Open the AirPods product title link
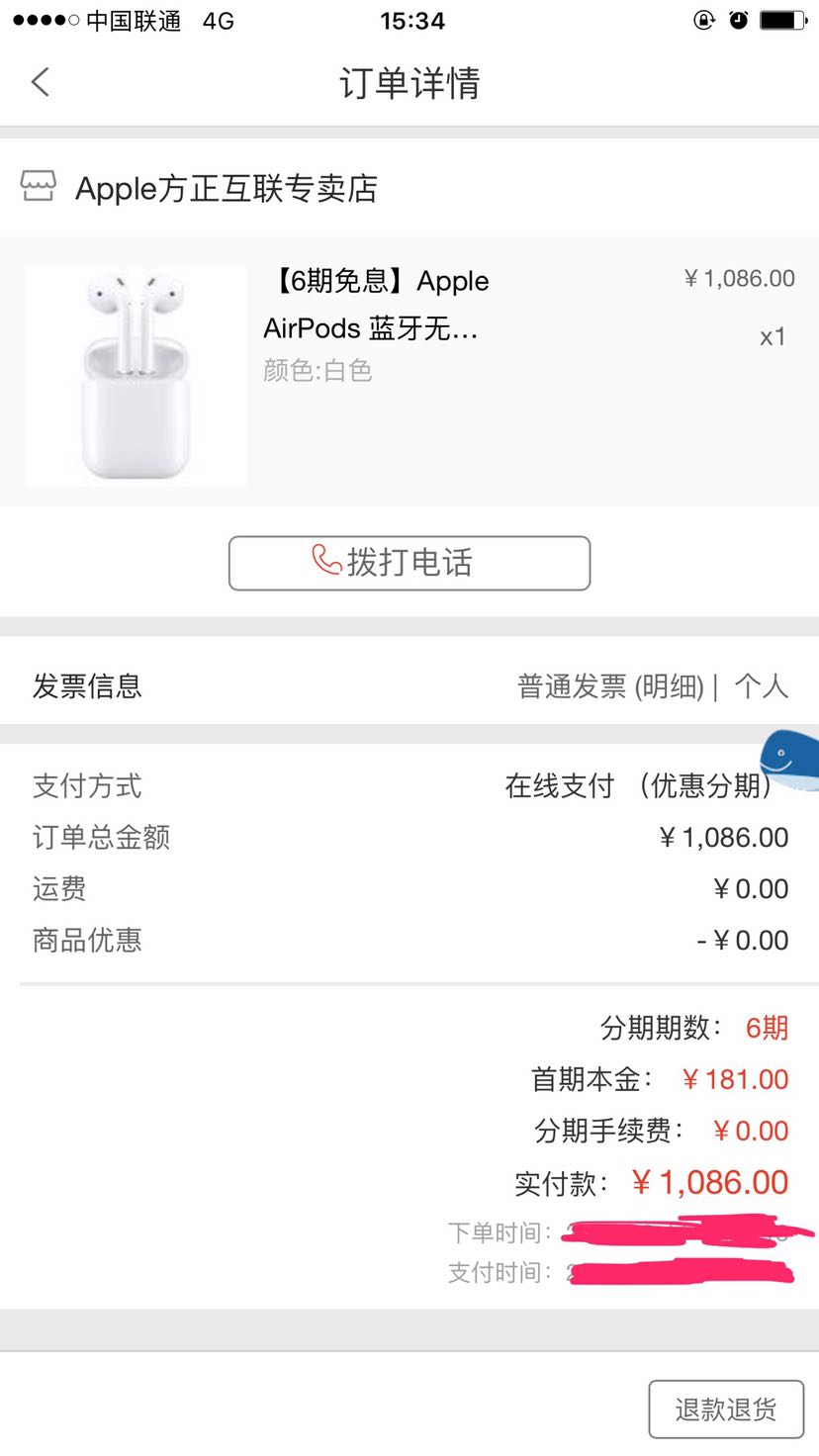 pos(376,305)
